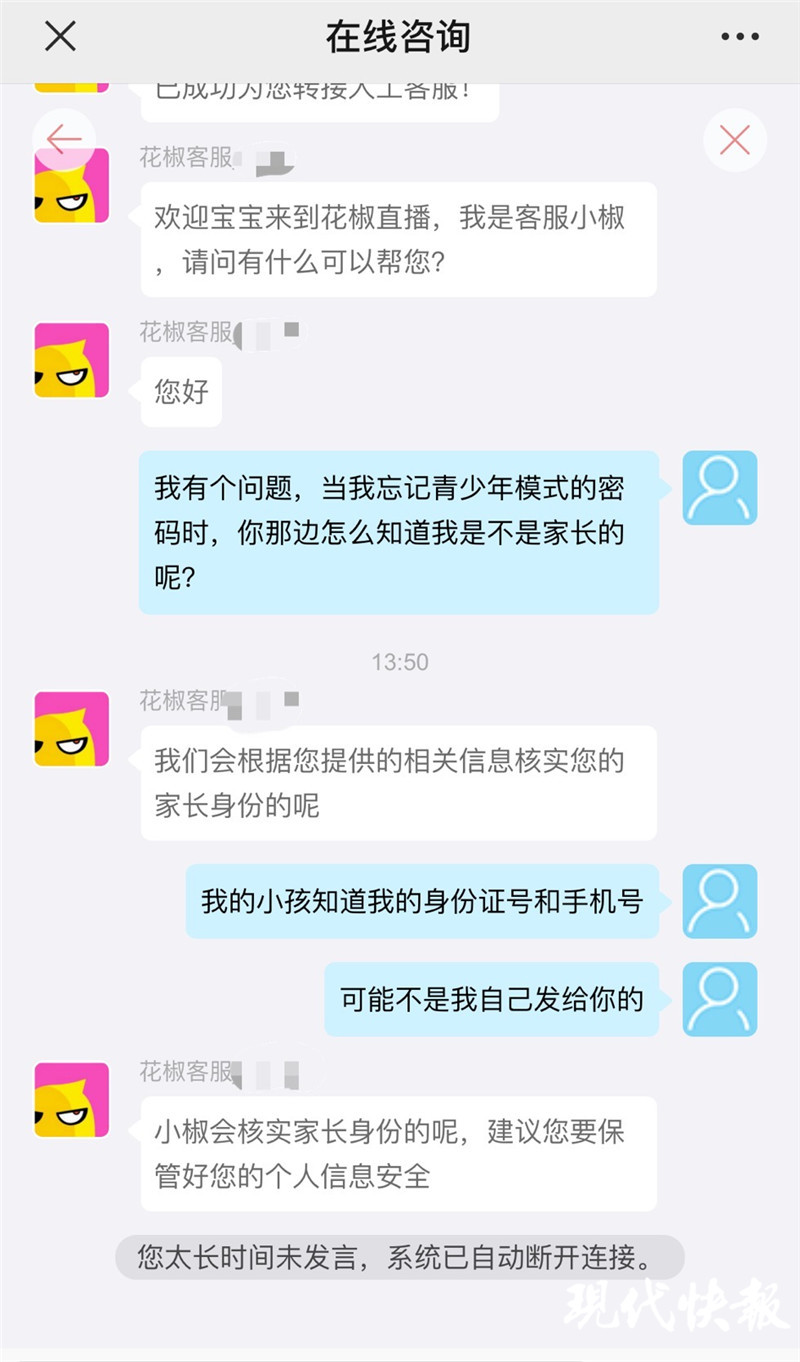The image size is (800, 1362).
Task: Close the chat with the top-left X
Action: 60,36
